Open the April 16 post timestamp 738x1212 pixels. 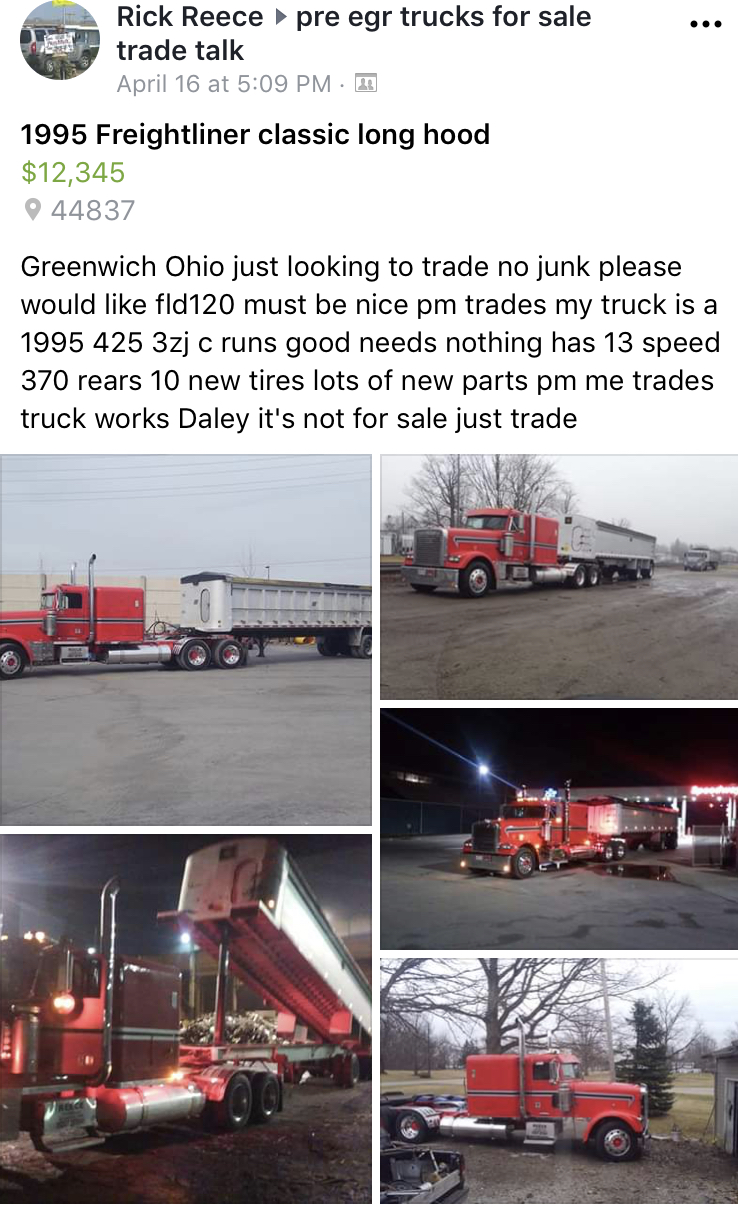223,83
